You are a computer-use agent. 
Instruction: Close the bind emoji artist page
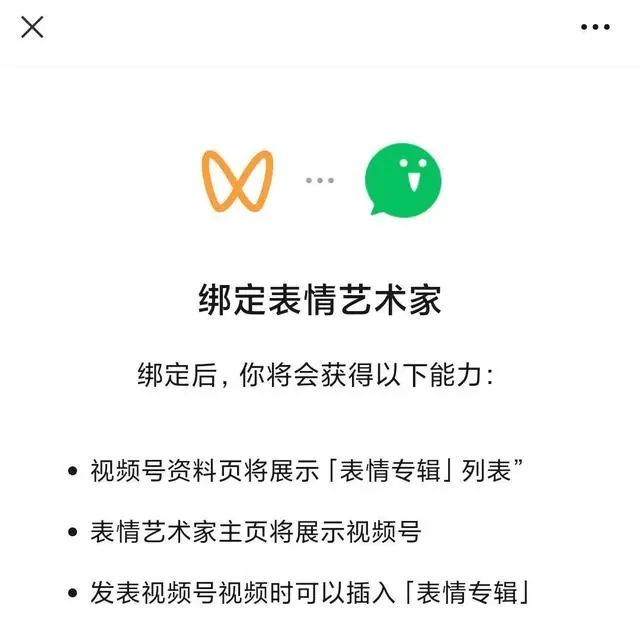pyautogui.click(x=33, y=27)
